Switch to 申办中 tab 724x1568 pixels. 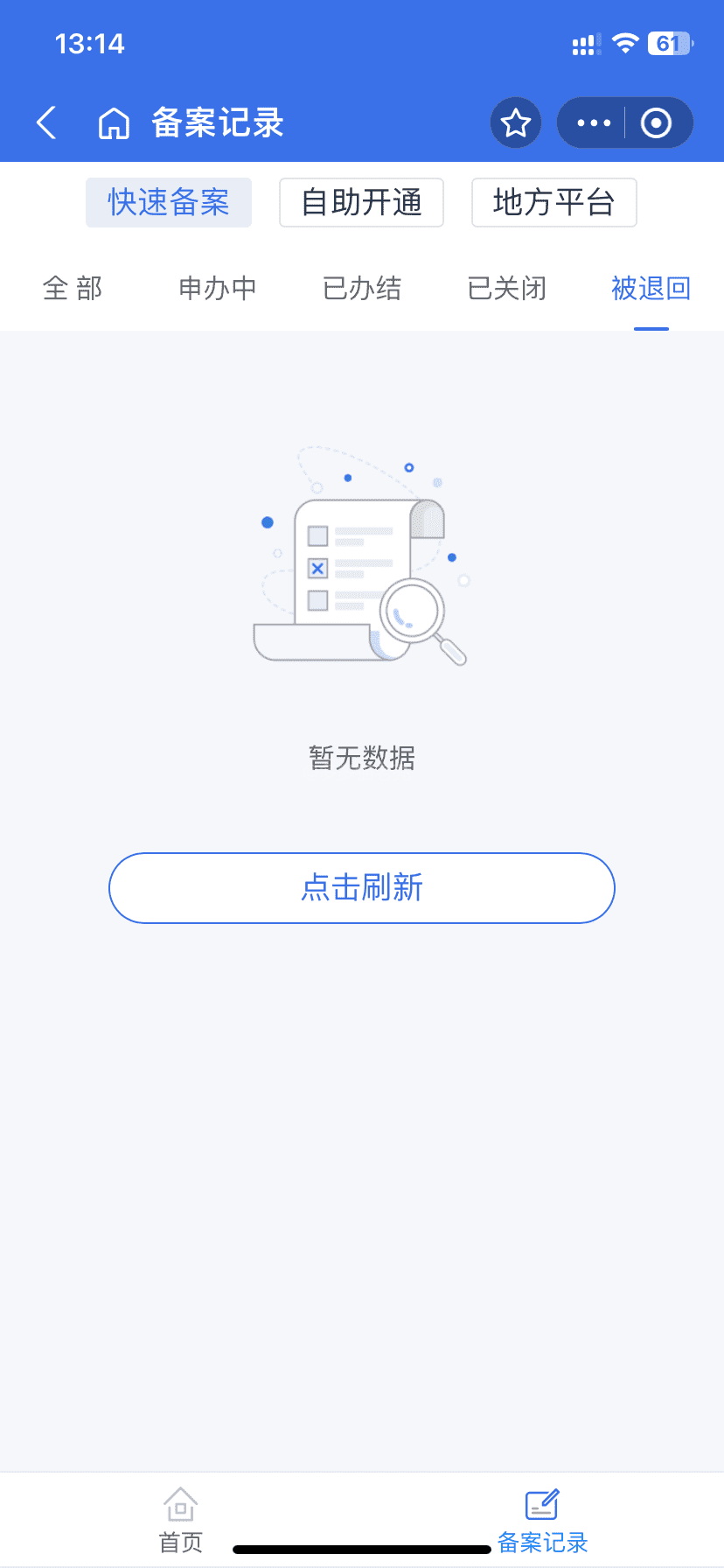pyautogui.click(x=217, y=288)
